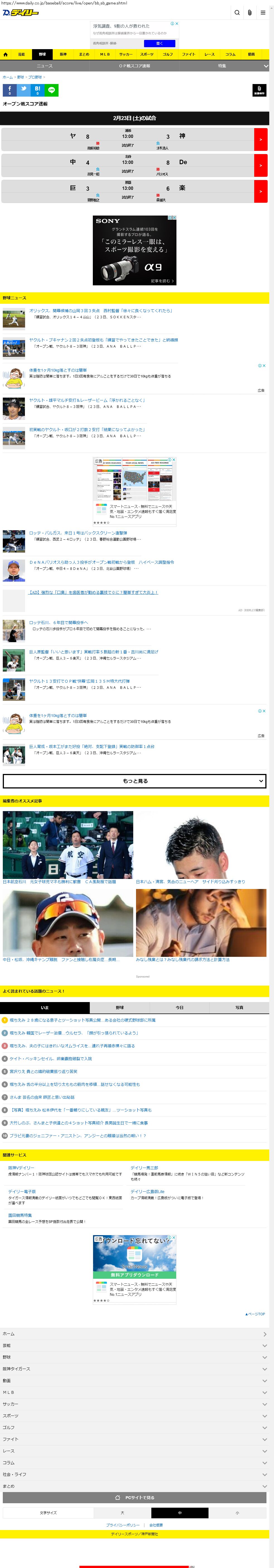View the 巨 vs 楽 game details
Viewport: 274px width, 1568px height.
tap(261, 191)
